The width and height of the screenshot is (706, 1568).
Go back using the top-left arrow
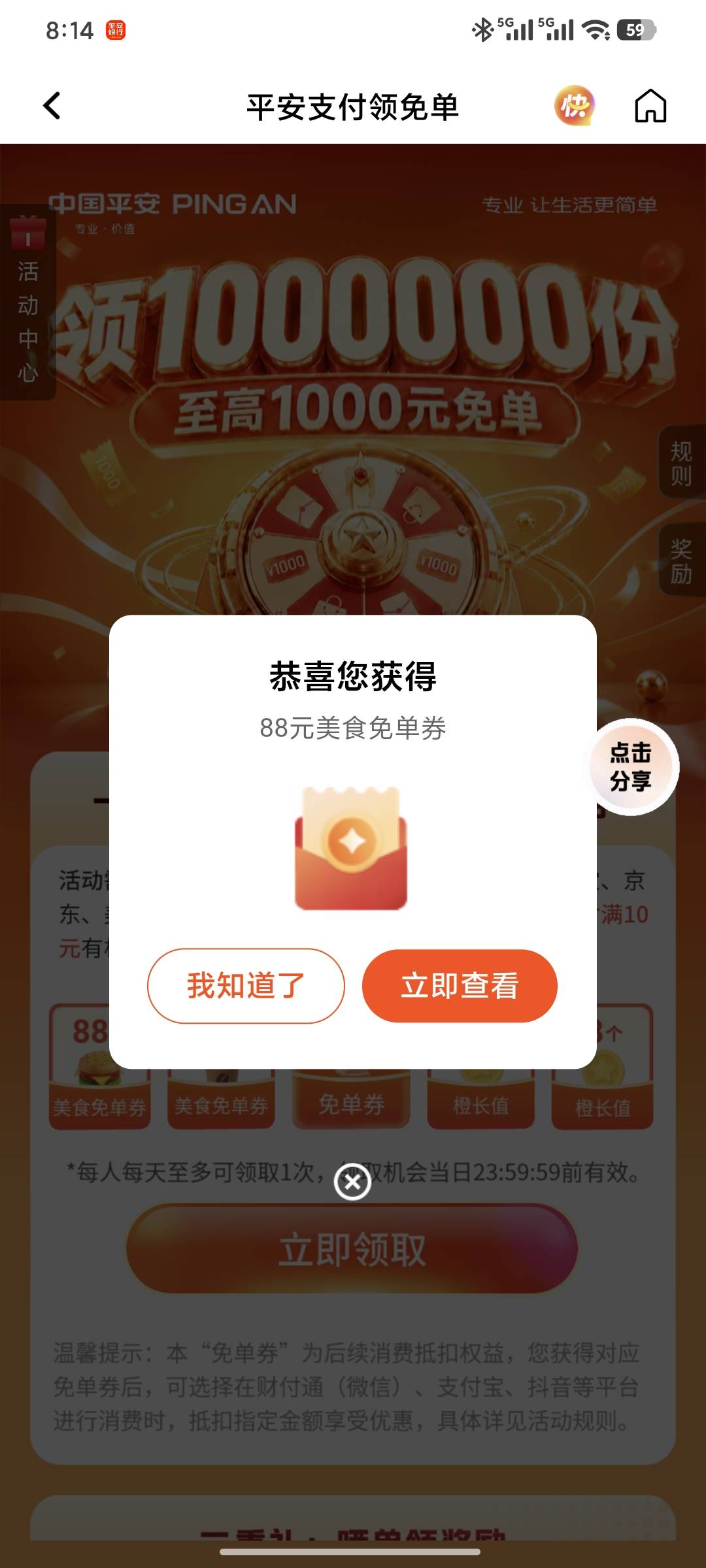point(52,106)
